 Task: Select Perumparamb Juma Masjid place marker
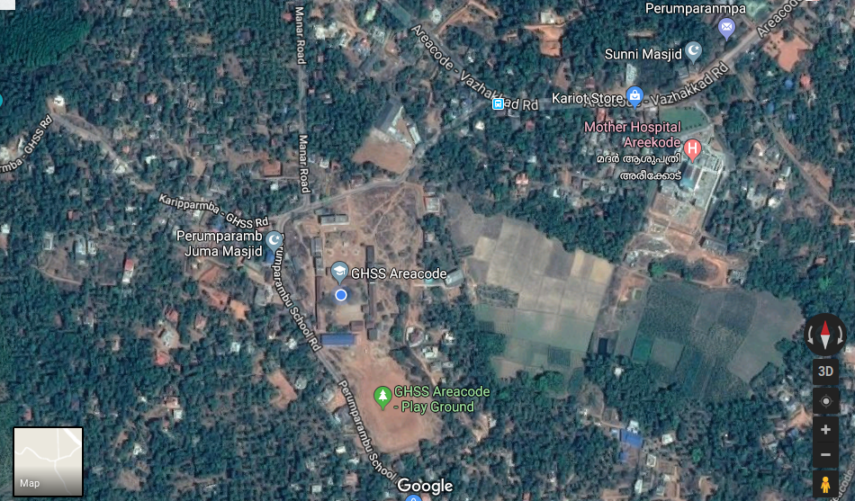pos(274,241)
